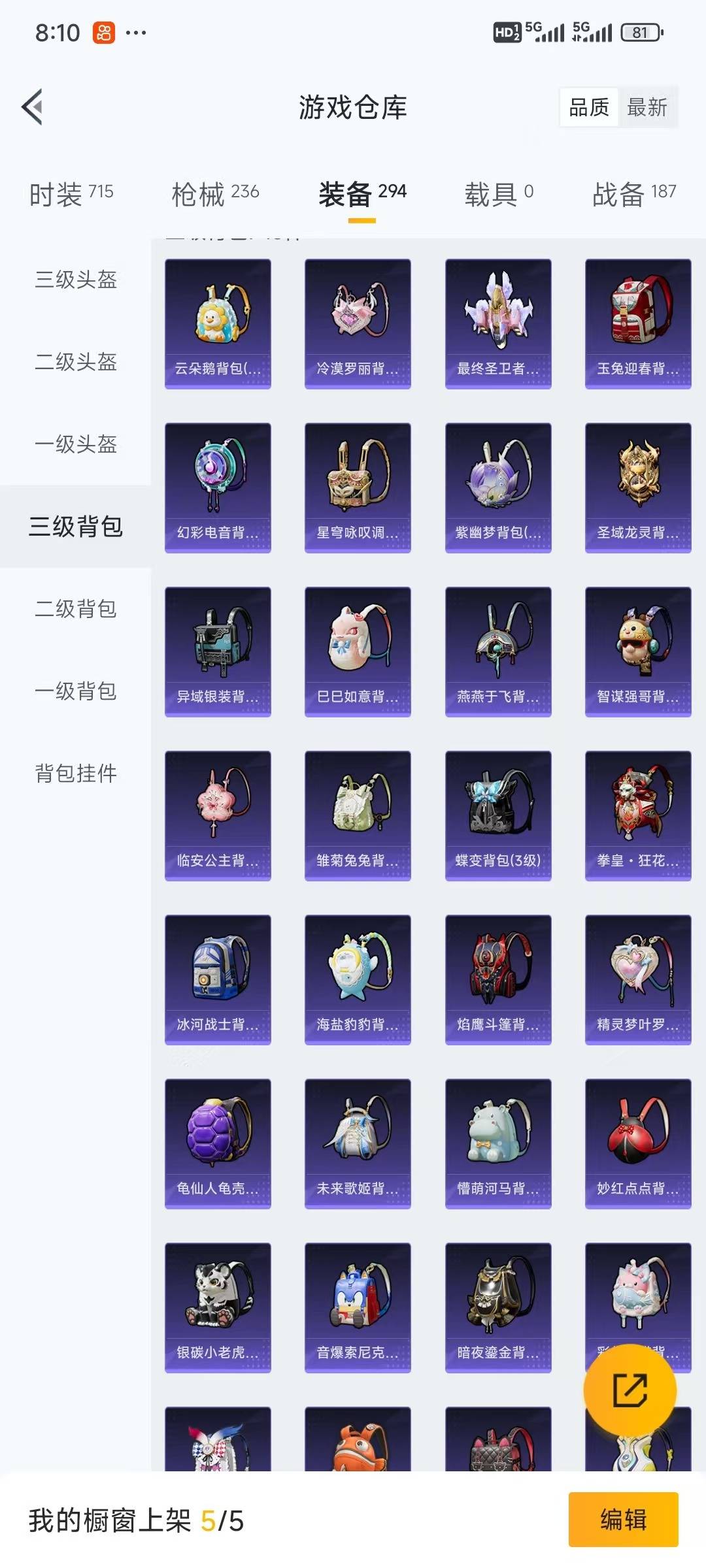Image resolution: width=706 pixels, height=1568 pixels.
Task: Tap the yellow floating share button
Action: pyautogui.click(x=630, y=1390)
